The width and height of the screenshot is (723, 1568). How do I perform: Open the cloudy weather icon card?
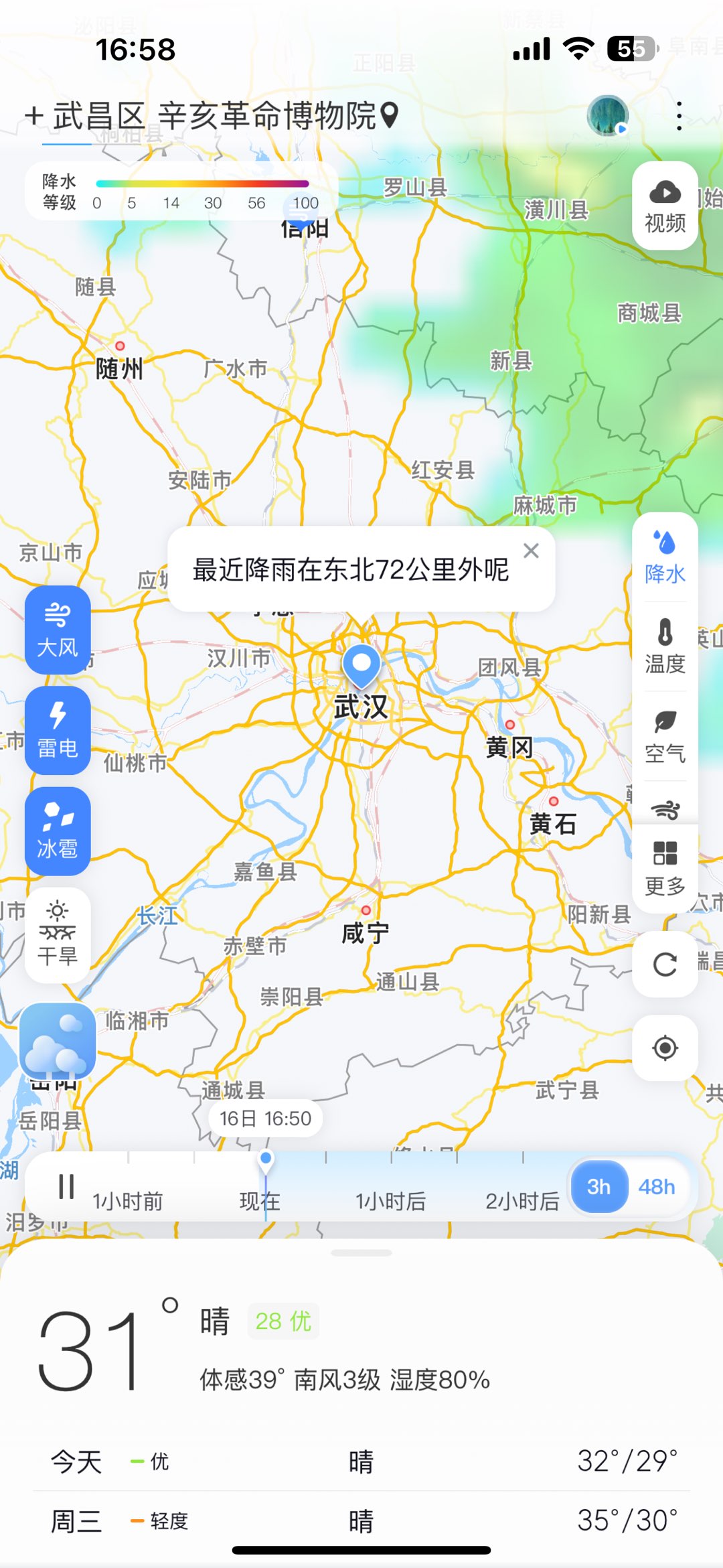click(x=58, y=1040)
